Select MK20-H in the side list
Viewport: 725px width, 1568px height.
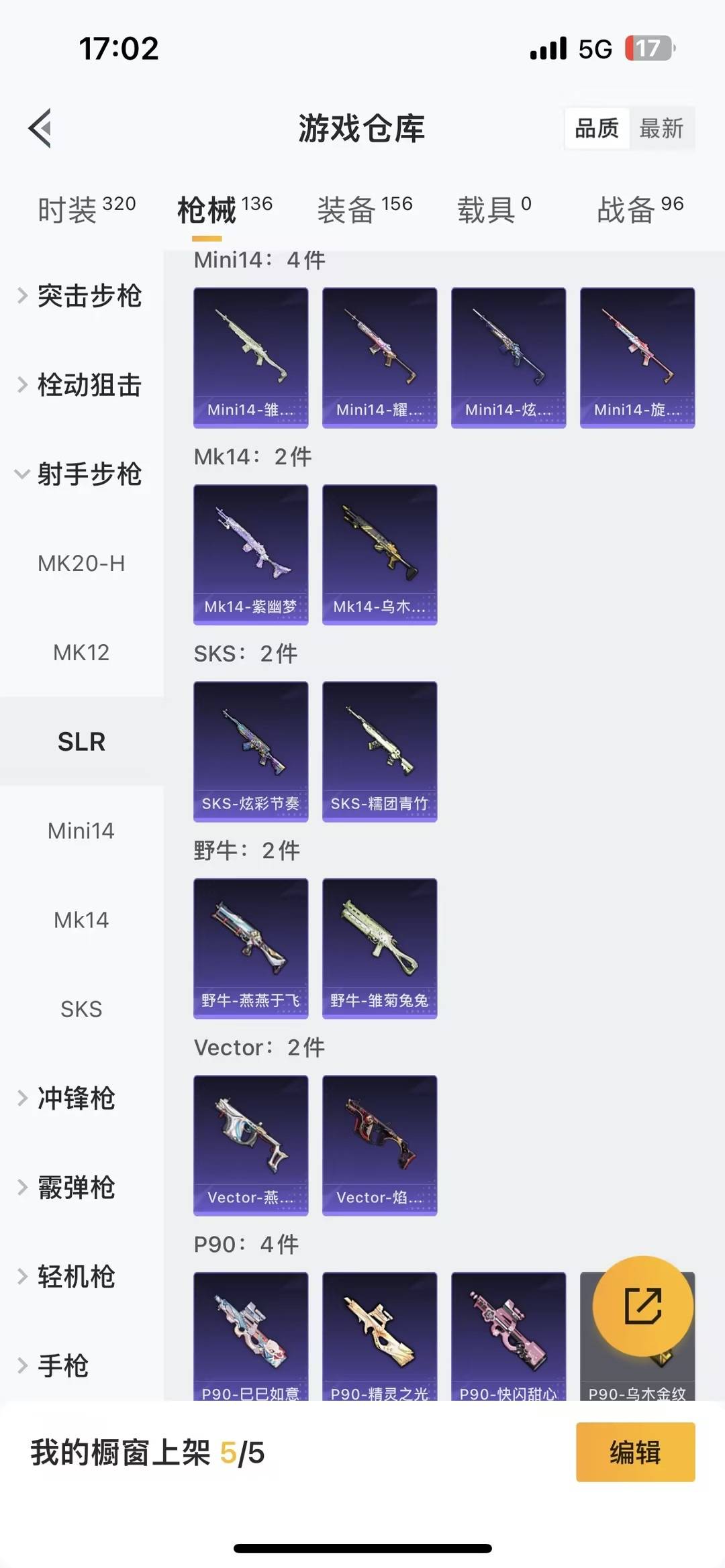81,564
